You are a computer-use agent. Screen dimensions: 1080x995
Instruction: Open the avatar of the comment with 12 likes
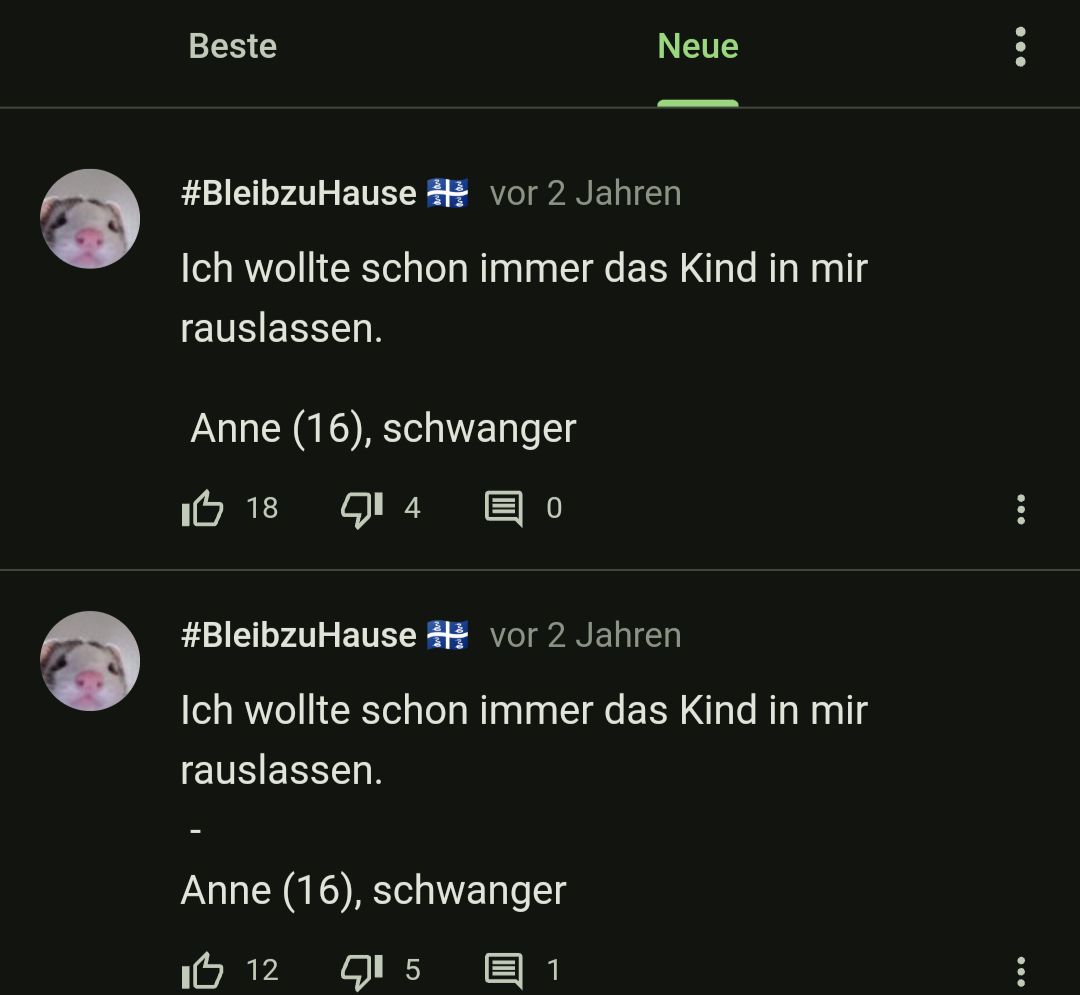pyautogui.click(x=90, y=661)
